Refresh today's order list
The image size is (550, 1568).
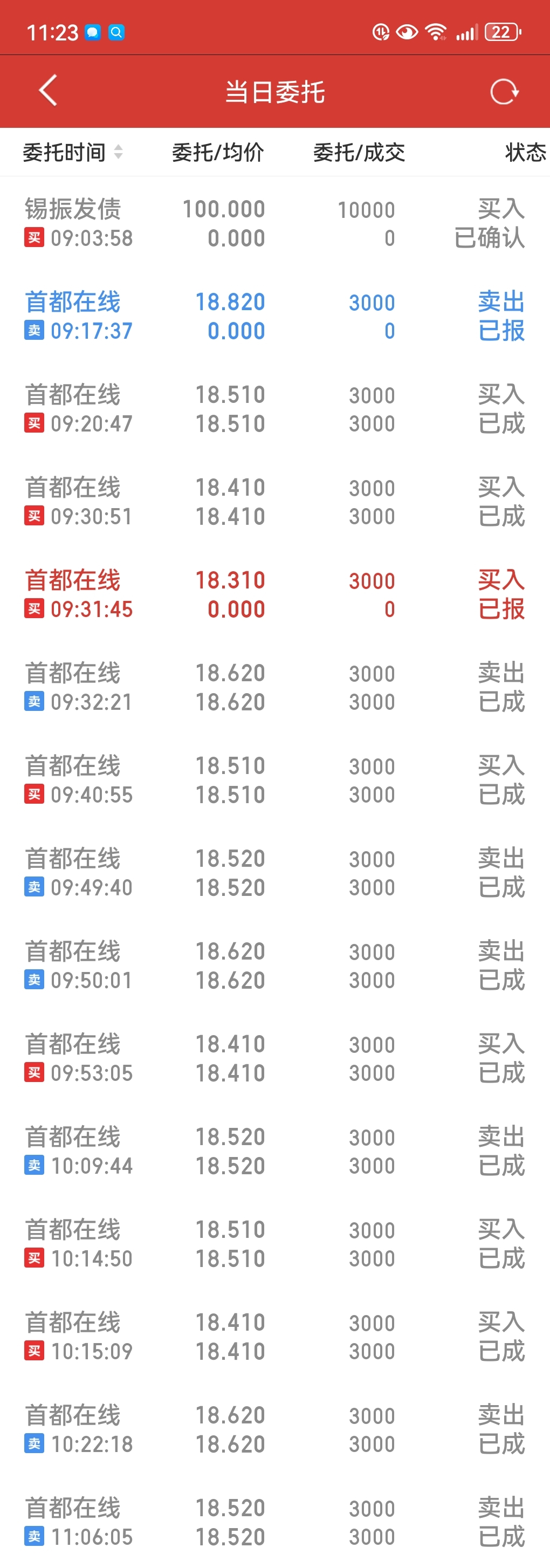pos(504,92)
